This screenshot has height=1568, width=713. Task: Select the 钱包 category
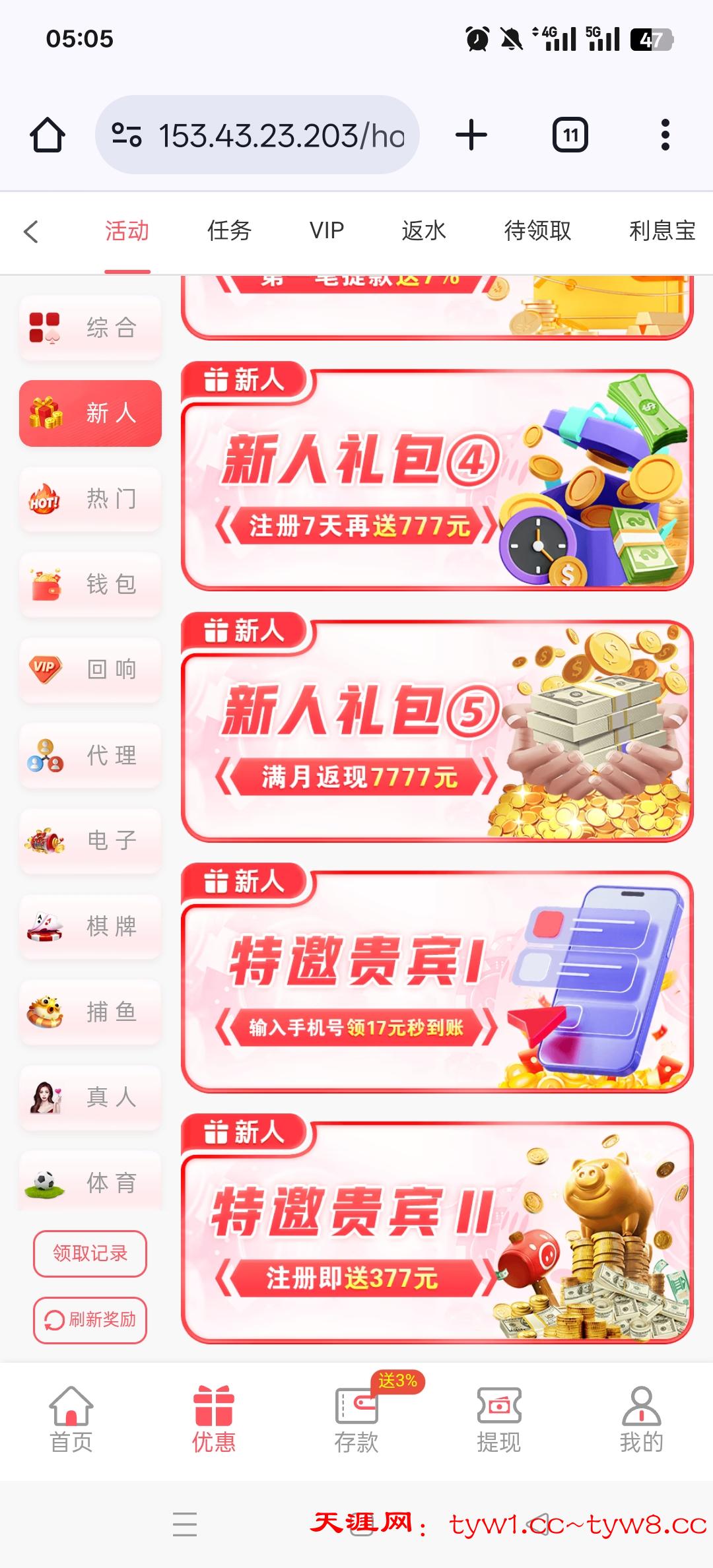pyautogui.click(x=90, y=584)
